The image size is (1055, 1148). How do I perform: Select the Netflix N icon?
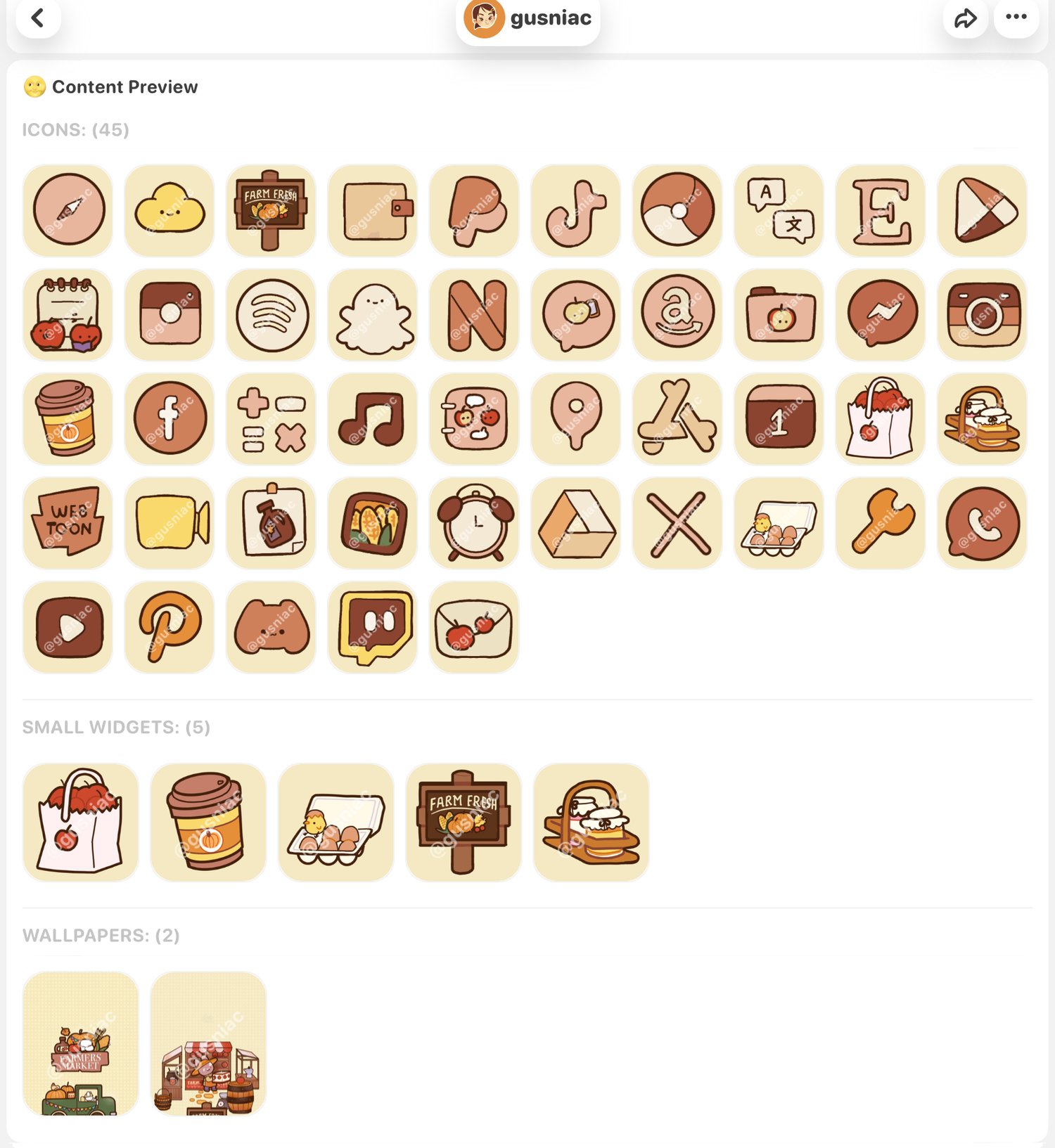474,314
